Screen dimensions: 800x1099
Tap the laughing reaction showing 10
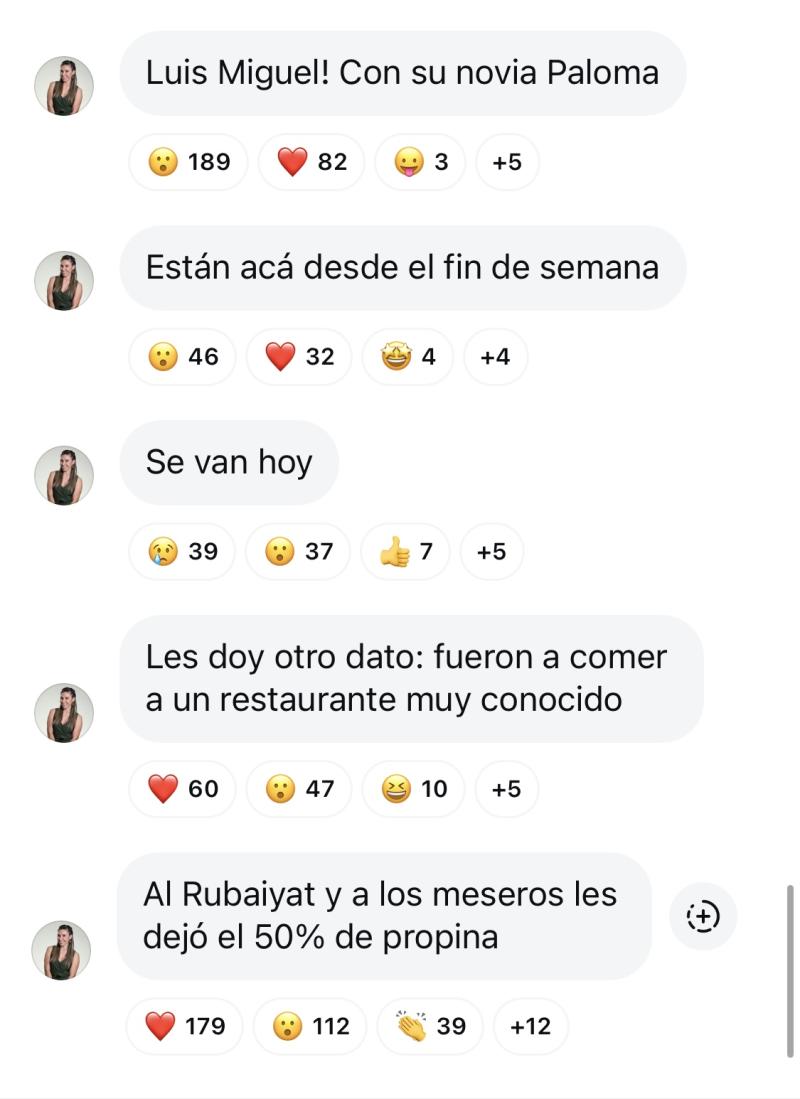click(x=414, y=789)
